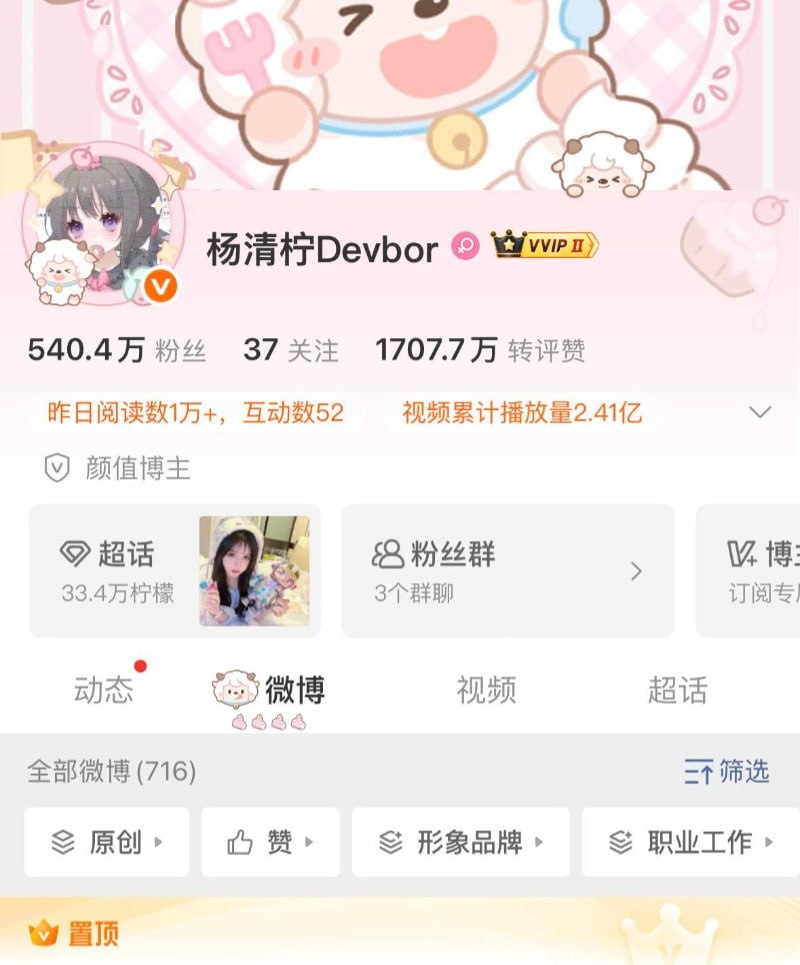The width and height of the screenshot is (800, 965).
Task: Open the 超话 card with 33.4万柠檬
Action: tap(174, 571)
